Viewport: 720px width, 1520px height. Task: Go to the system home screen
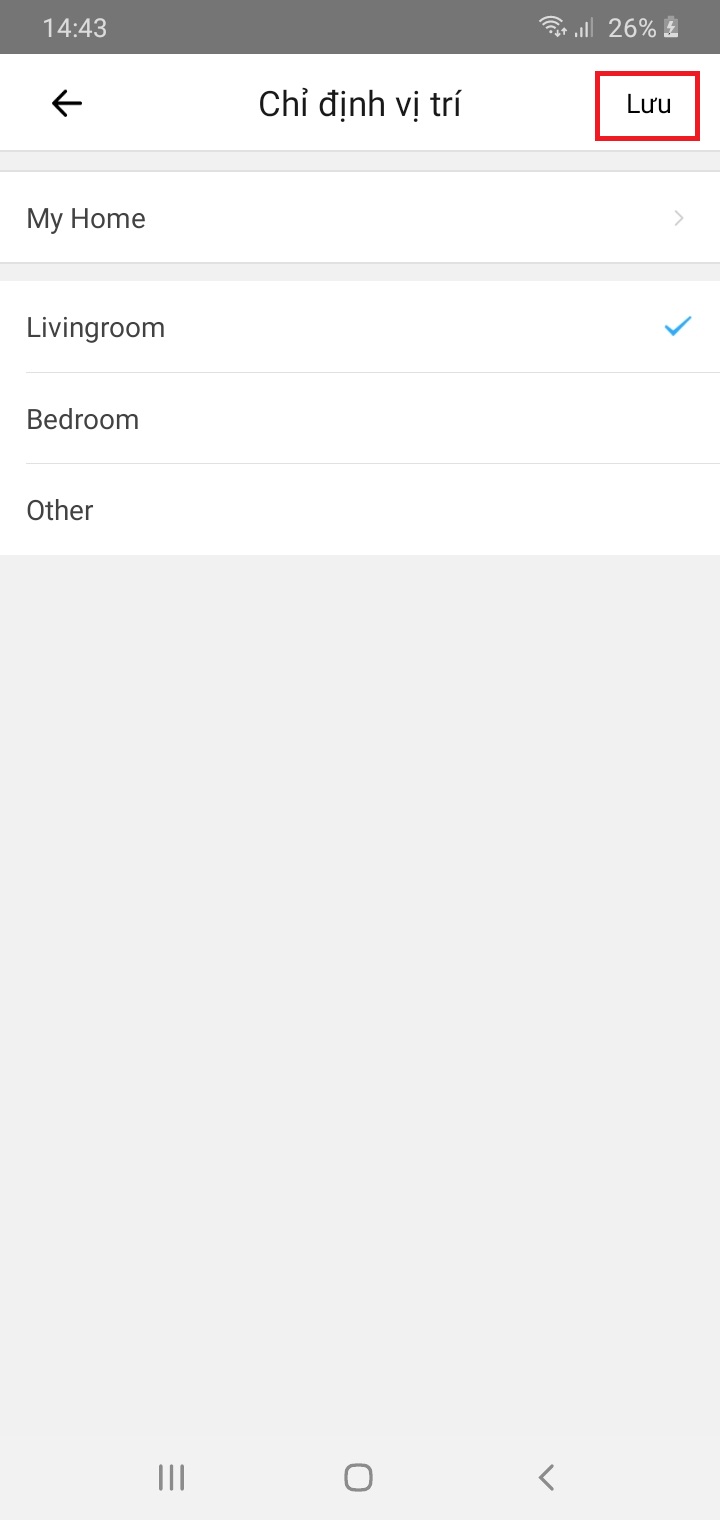(x=358, y=1477)
